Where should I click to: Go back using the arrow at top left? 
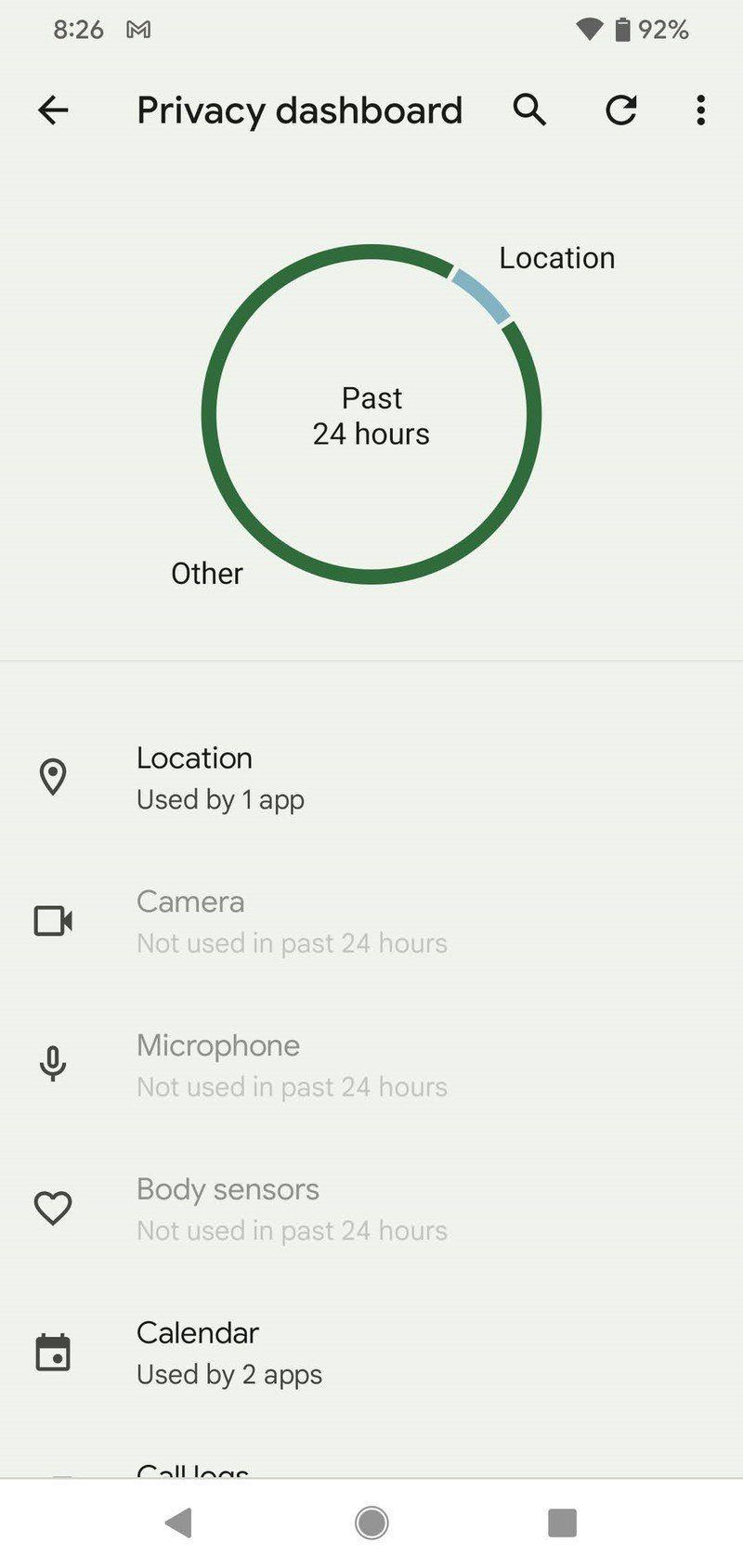point(53,110)
